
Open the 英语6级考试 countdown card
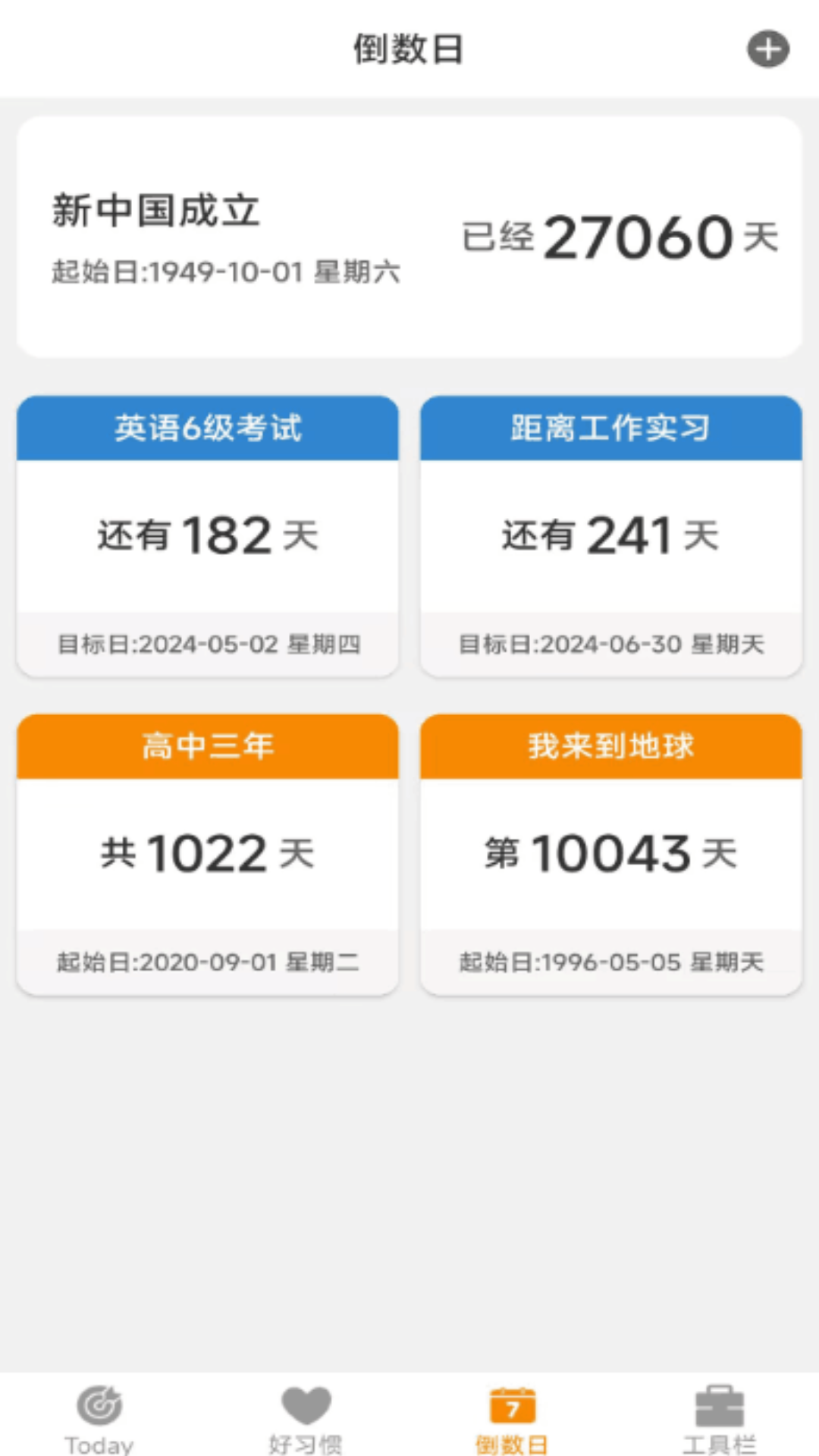[207, 535]
